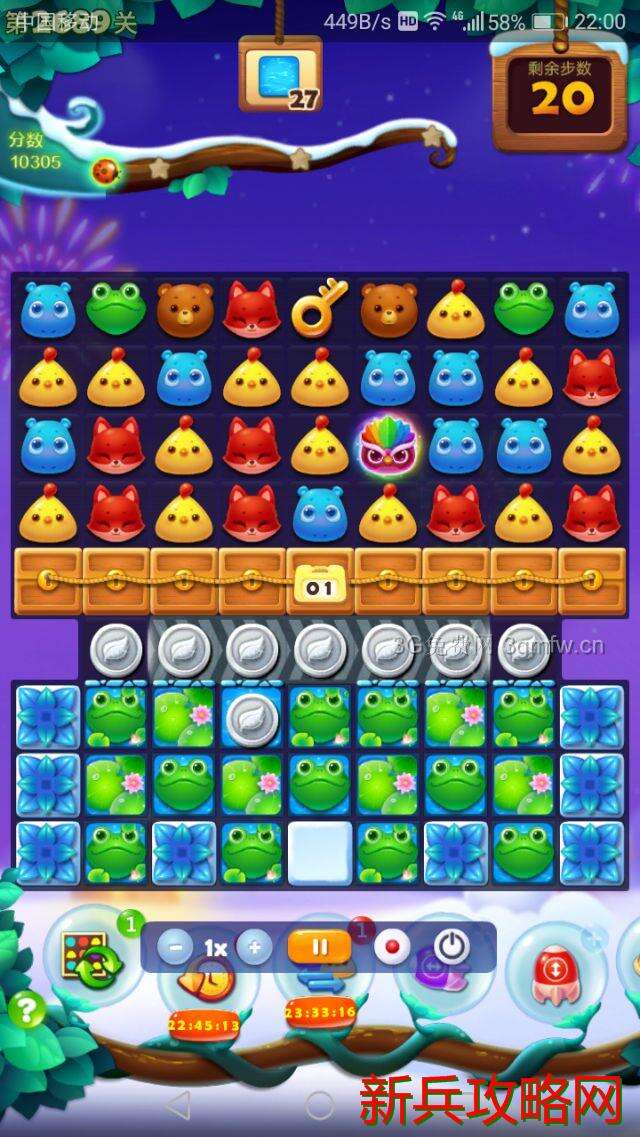Screen dimensions: 640x1137
Task: Open the green question mark help
Action: pyautogui.click(x=27, y=1011)
